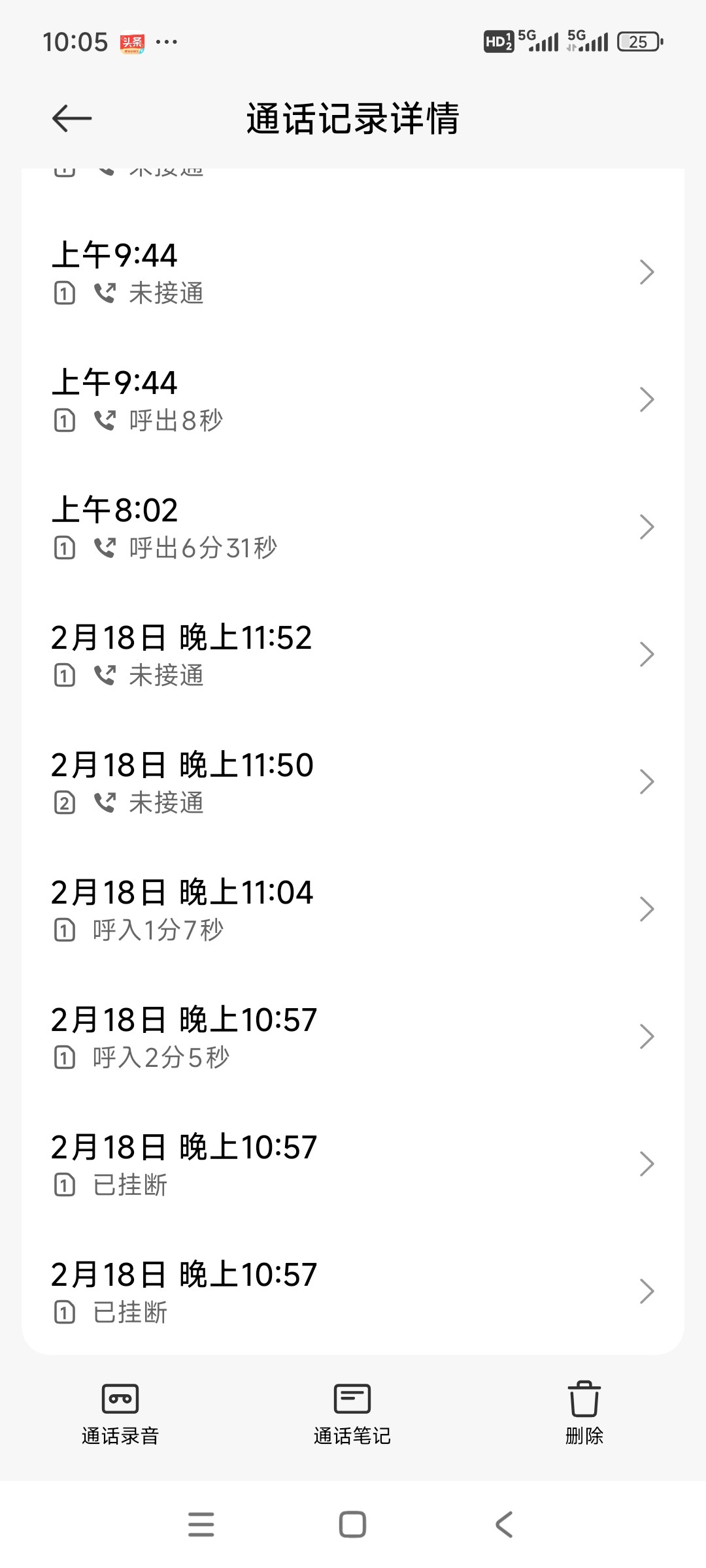Image resolution: width=706 pixels, height=1568 pixels.
Task: Go back from call record details
Action: (72, 118)
